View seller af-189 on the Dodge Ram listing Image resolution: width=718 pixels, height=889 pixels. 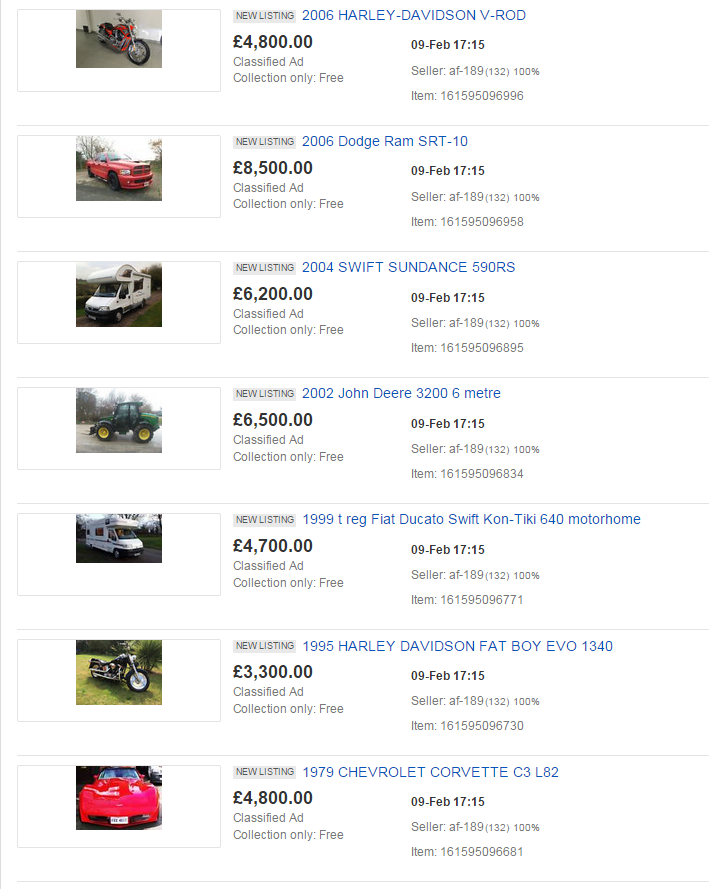tap(466, 197)
